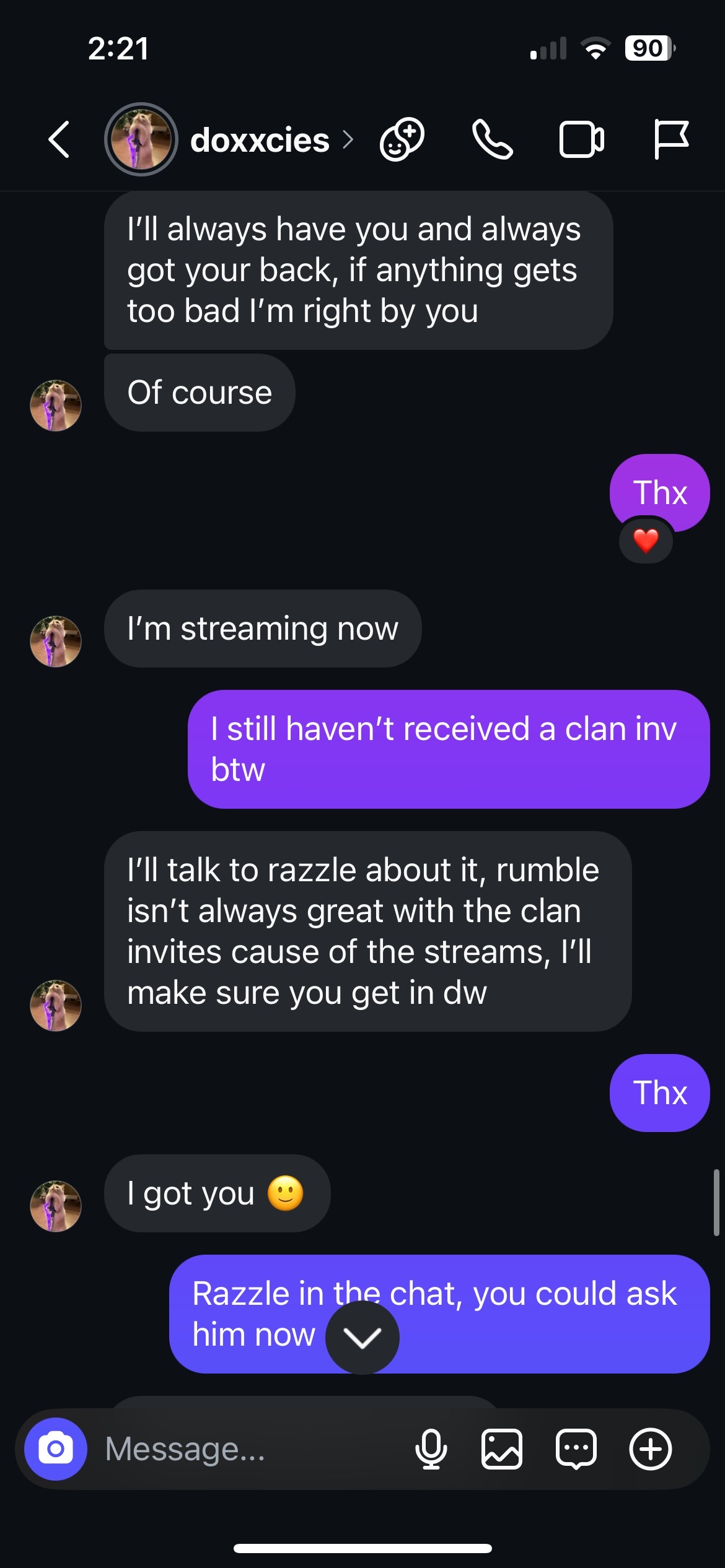725x1568 pixels.
Task: View the heart reaction on Thx
Action: click(646, 541)
